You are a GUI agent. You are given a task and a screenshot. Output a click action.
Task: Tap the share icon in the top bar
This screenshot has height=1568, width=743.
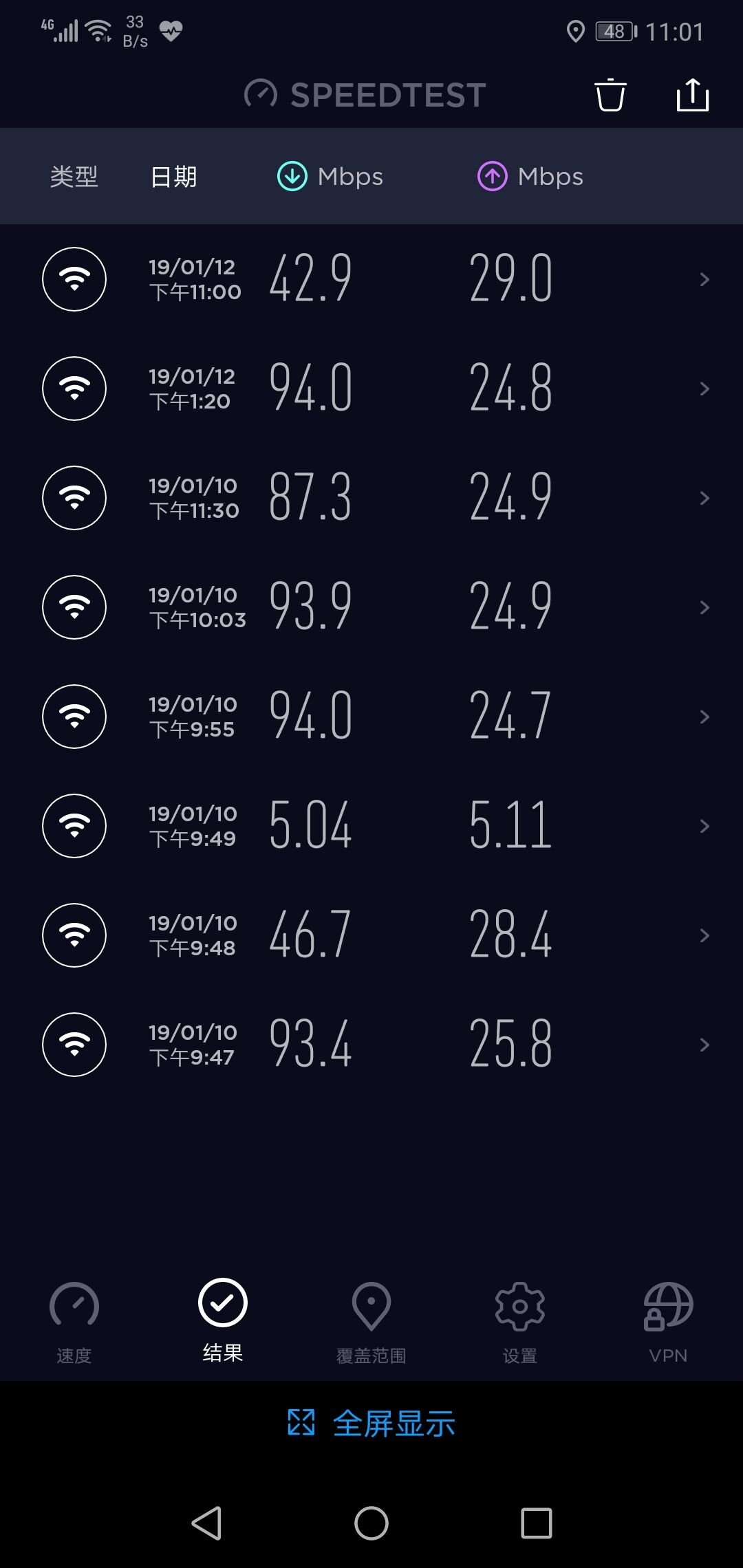693,95
